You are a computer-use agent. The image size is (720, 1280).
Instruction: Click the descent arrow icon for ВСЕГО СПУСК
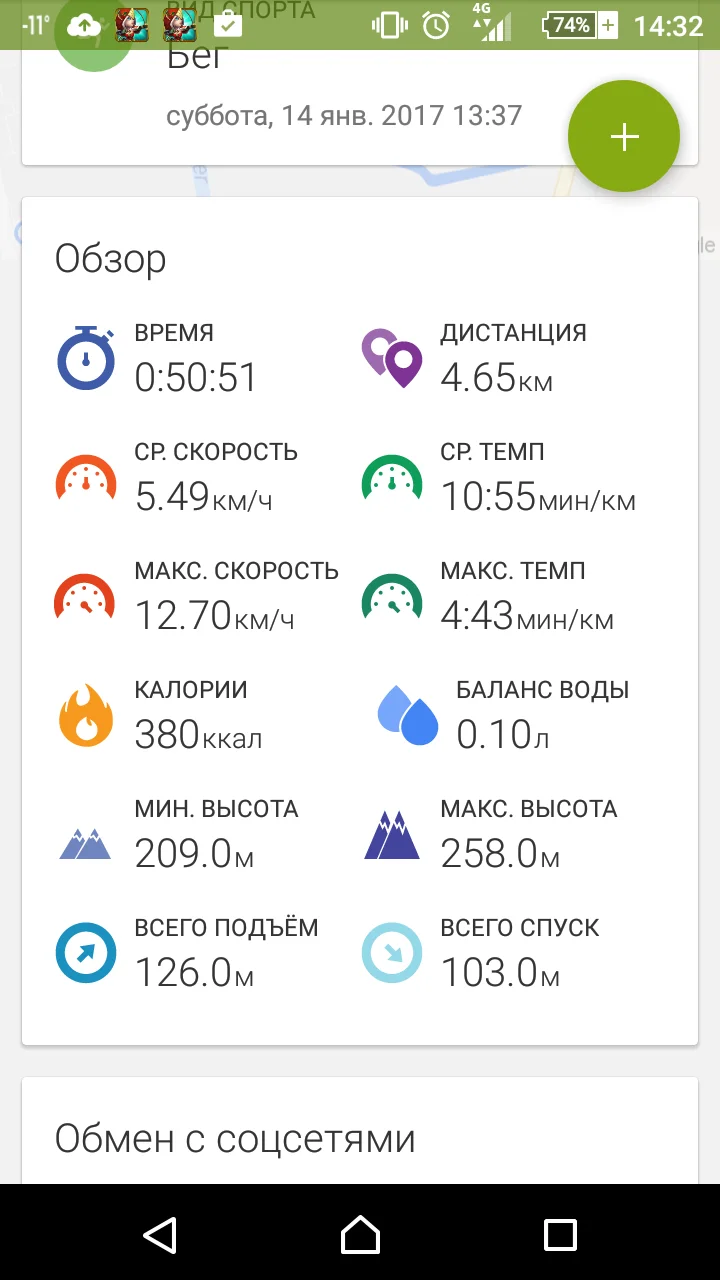391,952
